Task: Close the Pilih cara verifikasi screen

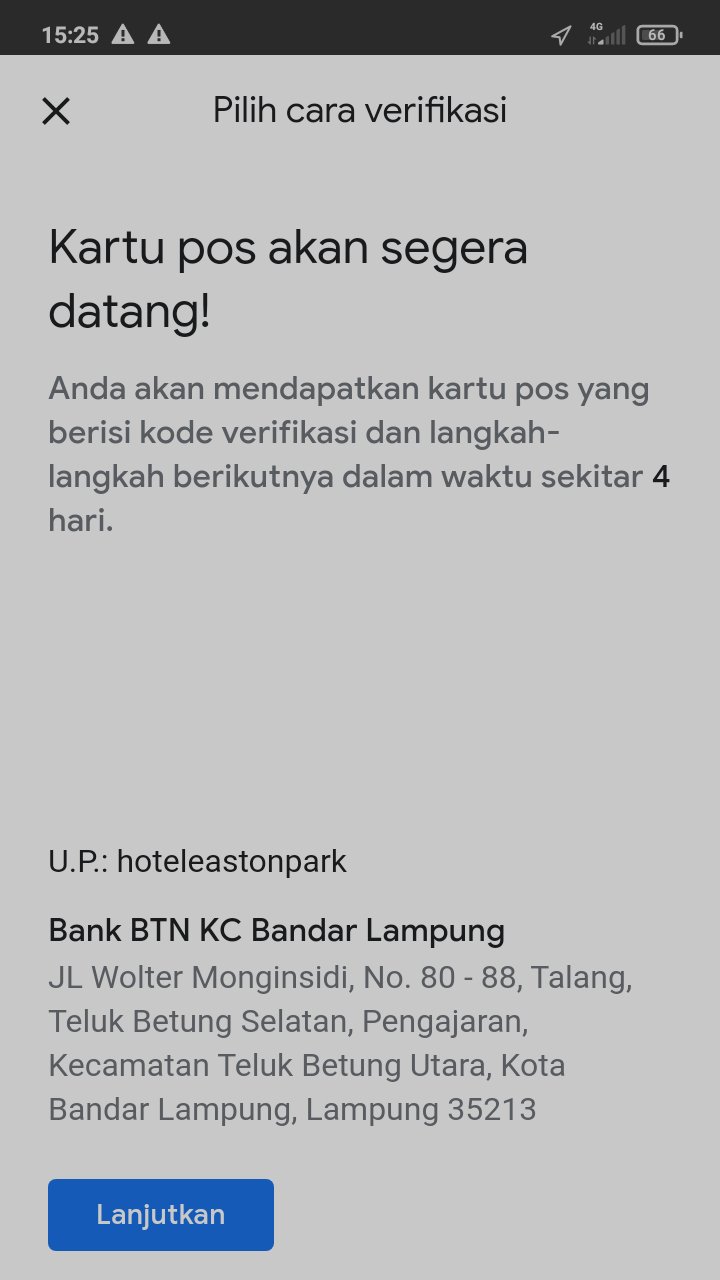Action: [56, 111]
